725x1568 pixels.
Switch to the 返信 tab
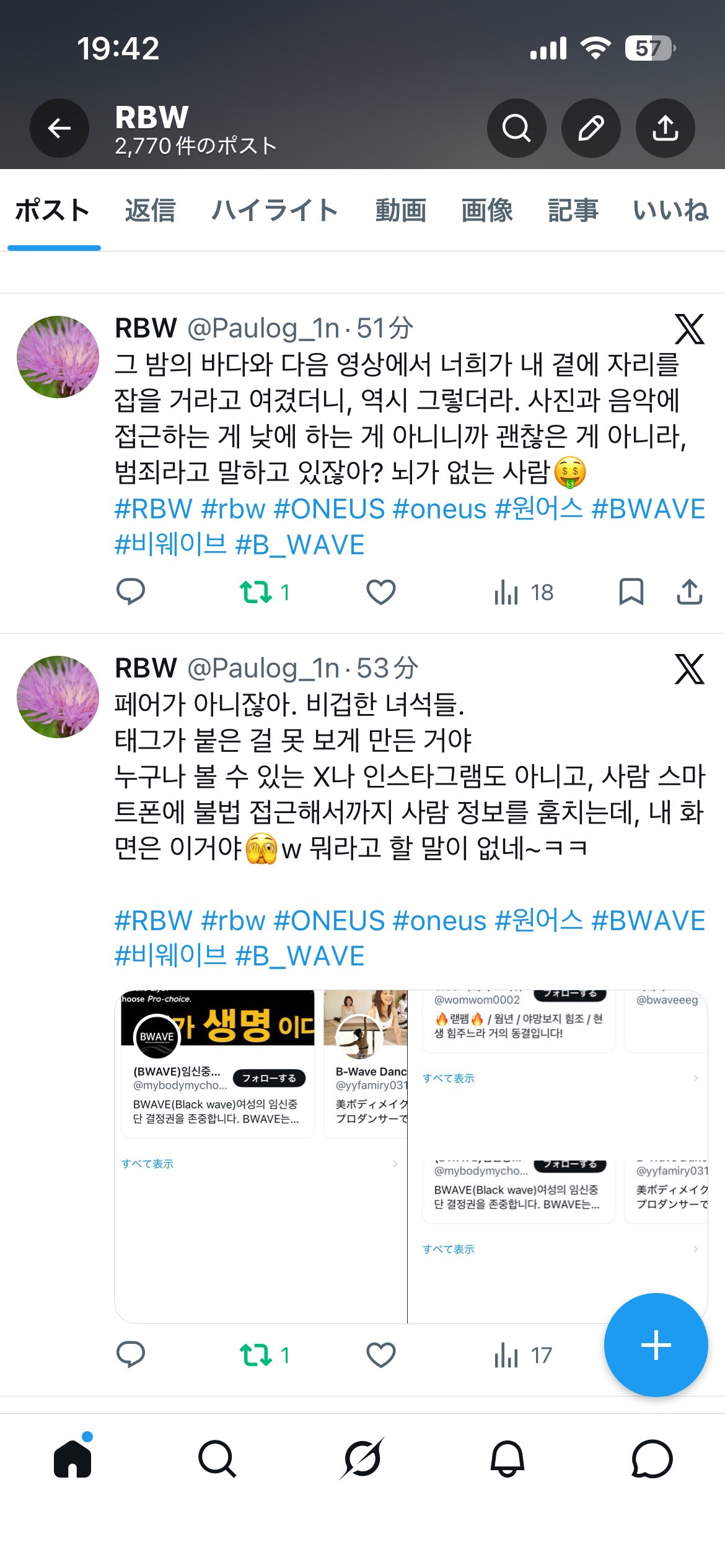coord(150,211)
